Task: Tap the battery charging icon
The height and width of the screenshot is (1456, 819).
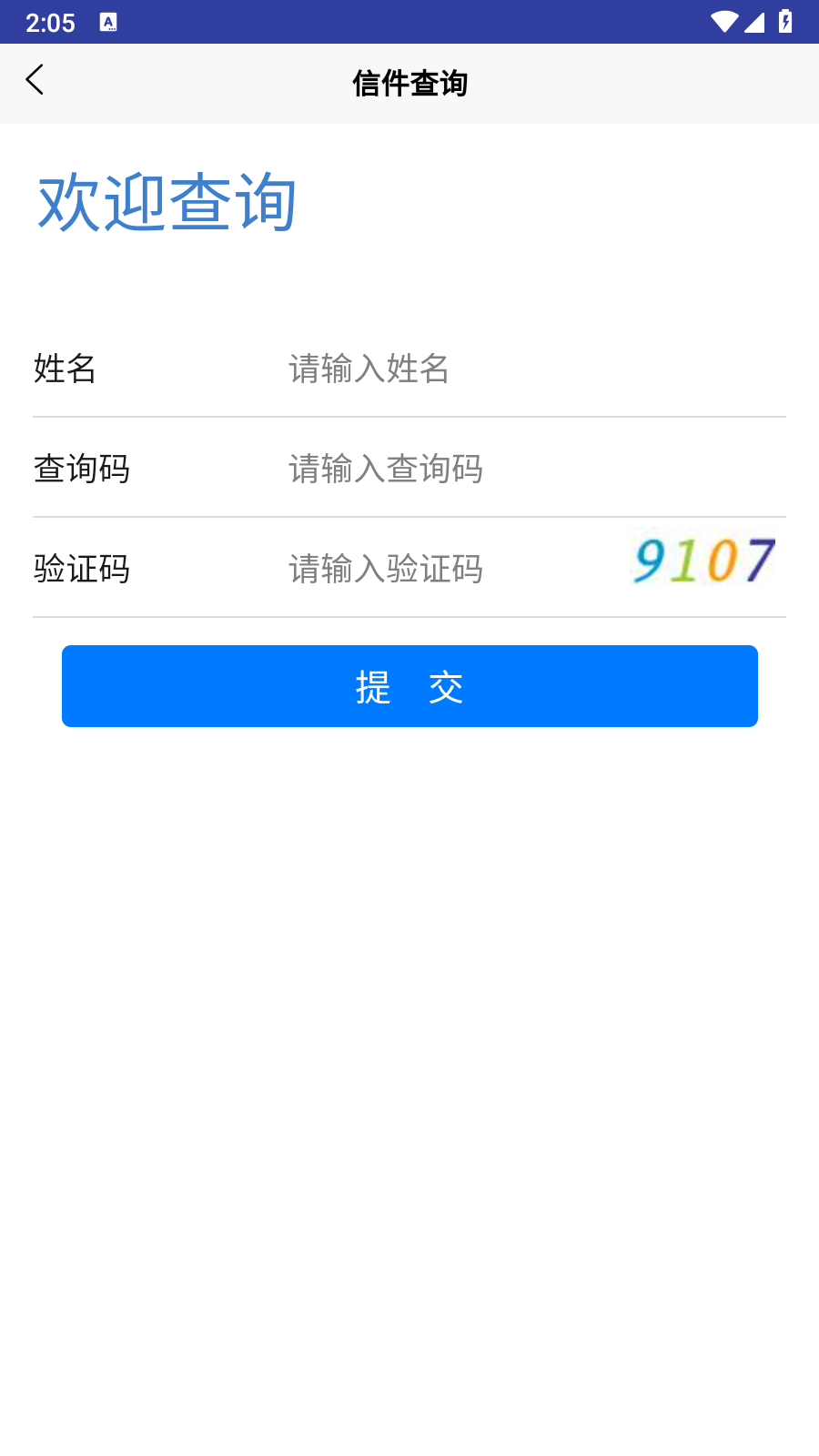Action: (x=786, y=23)
